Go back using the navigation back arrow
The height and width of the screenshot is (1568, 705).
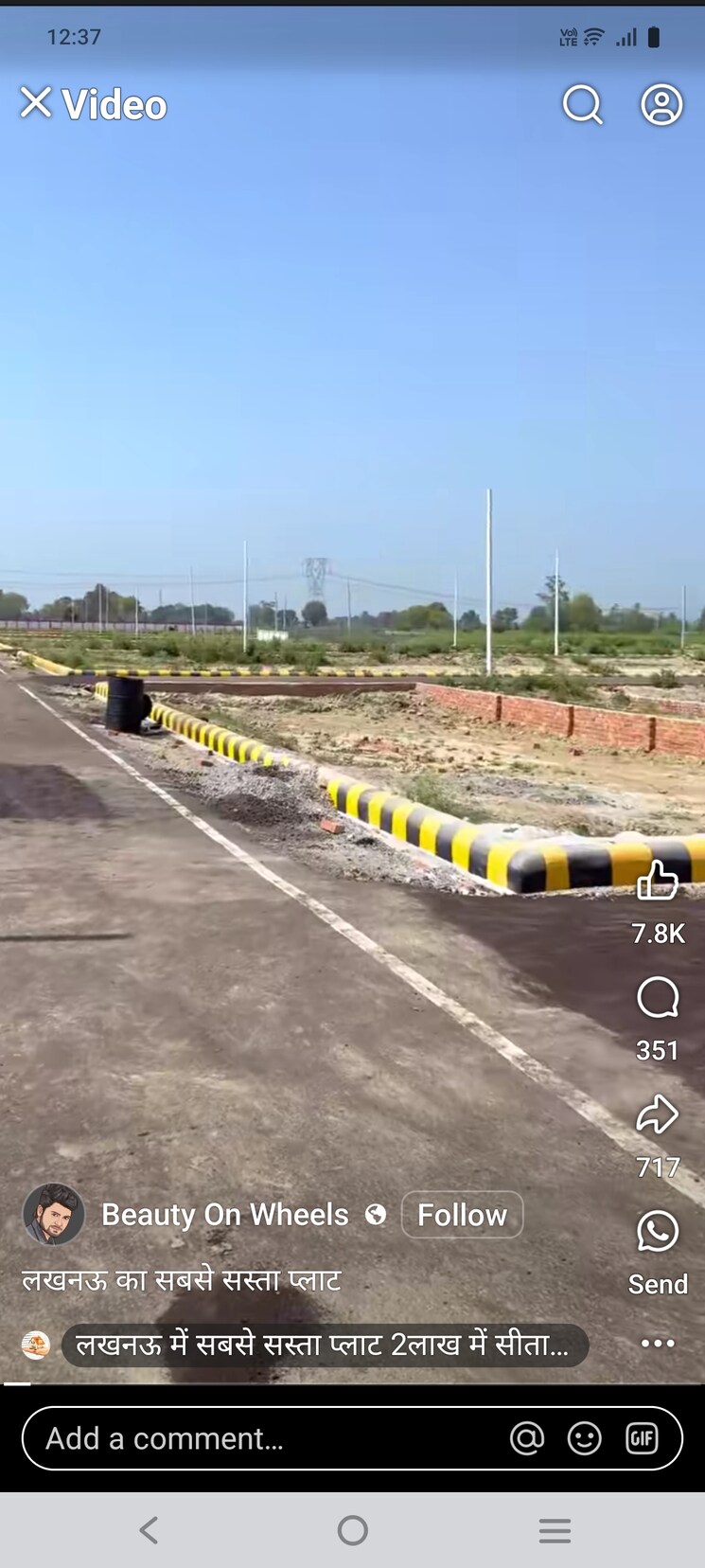pos(148,1530)
